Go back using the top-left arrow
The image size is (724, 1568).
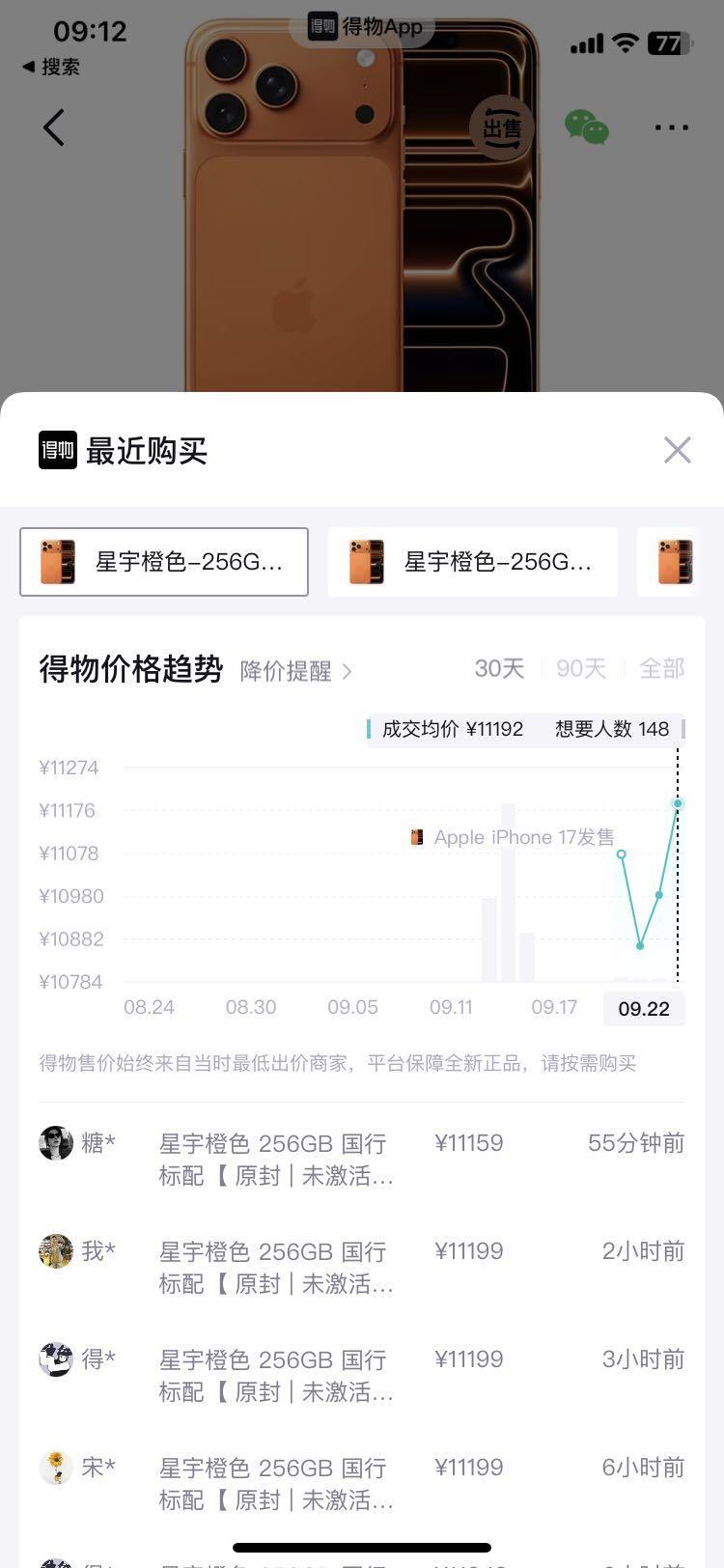coord(54,127)
